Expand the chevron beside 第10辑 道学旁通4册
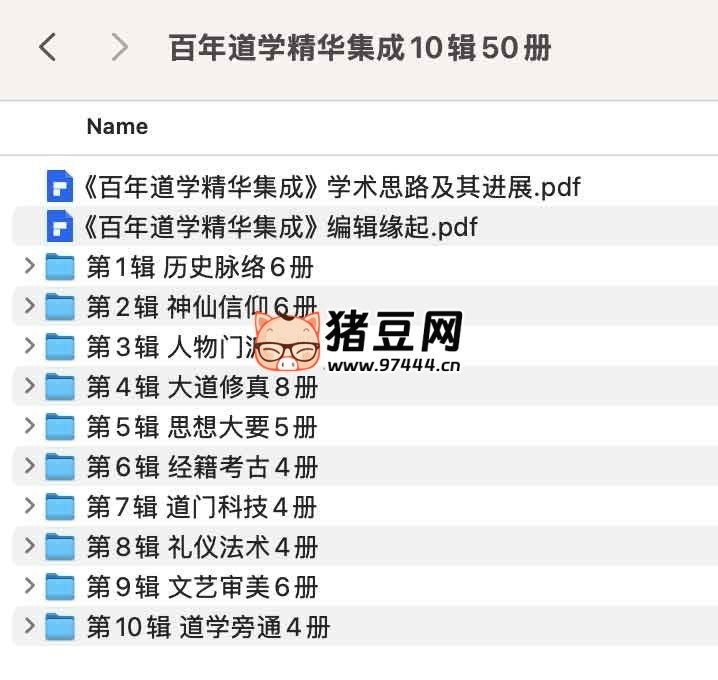This screenshot has height=680, width=718. [28, 627]
